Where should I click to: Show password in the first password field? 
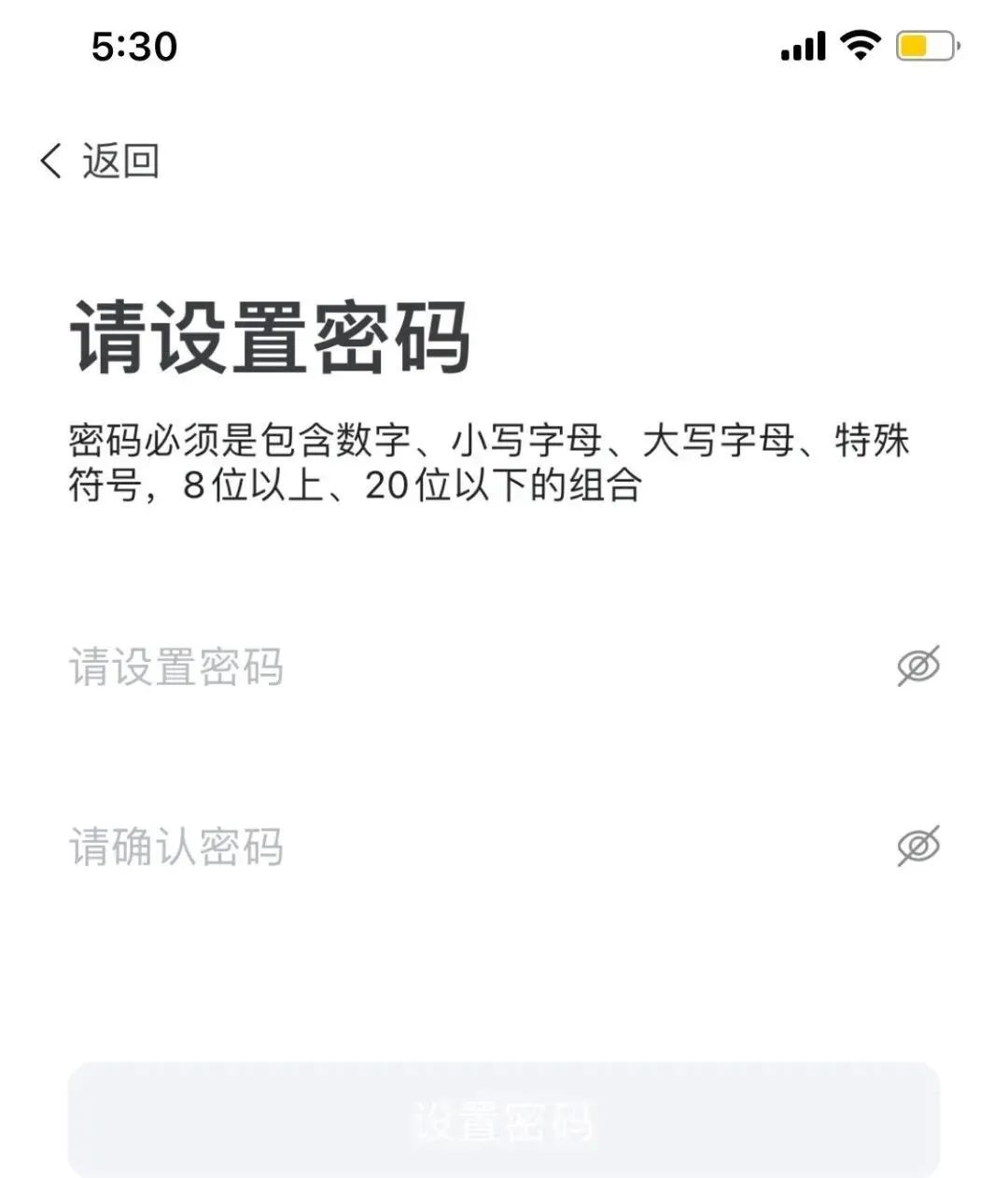tap(918, 666)
